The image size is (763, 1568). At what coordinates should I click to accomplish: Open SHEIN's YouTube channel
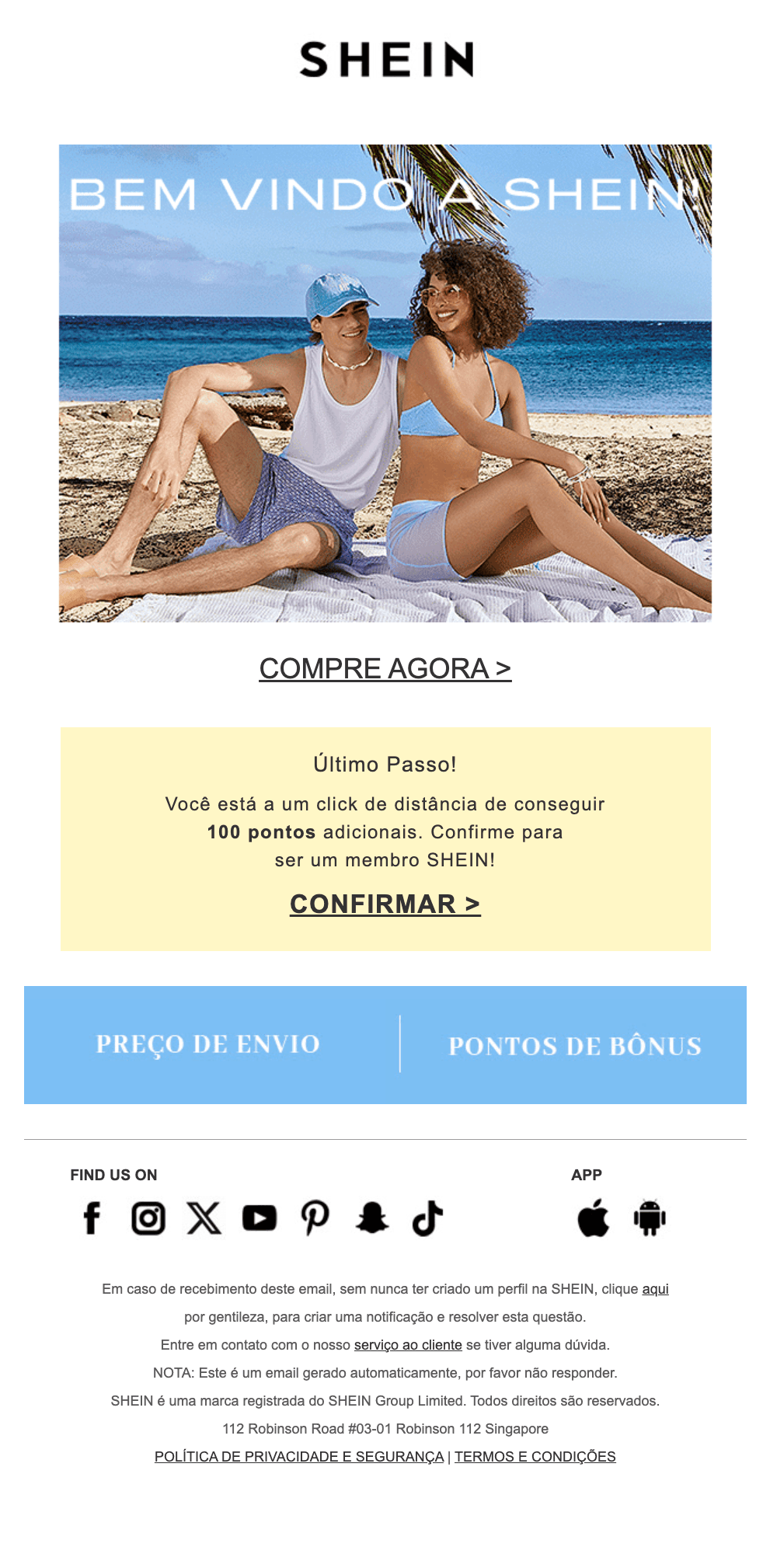[260, 1220]
